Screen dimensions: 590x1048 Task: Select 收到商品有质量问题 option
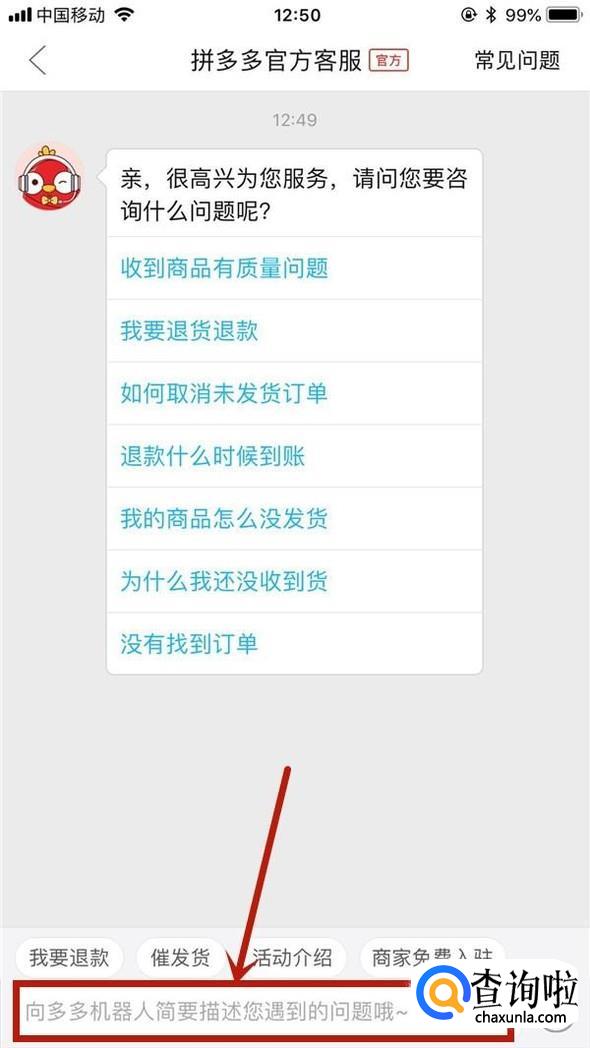[294, 269]
